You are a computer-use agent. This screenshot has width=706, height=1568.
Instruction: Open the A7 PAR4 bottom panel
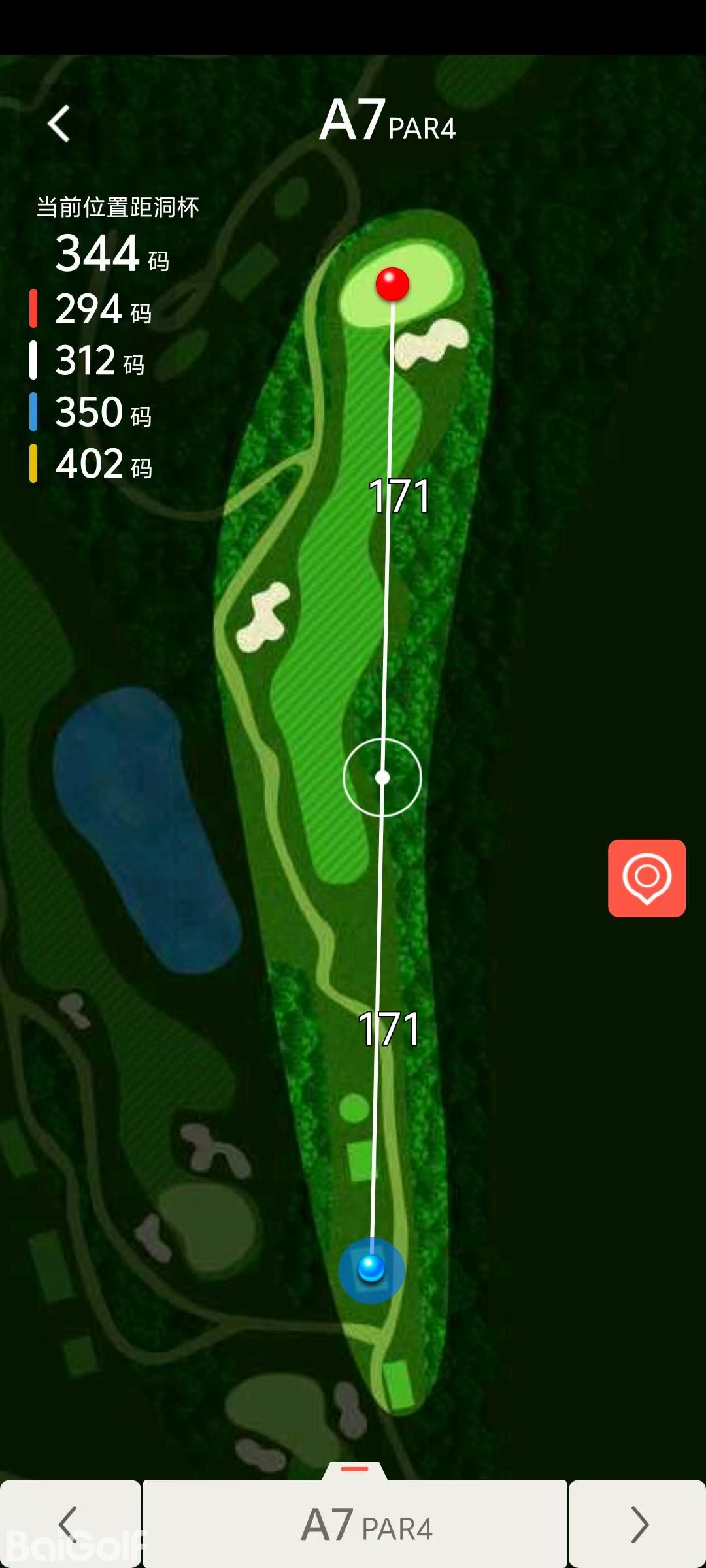(355, 1522)
